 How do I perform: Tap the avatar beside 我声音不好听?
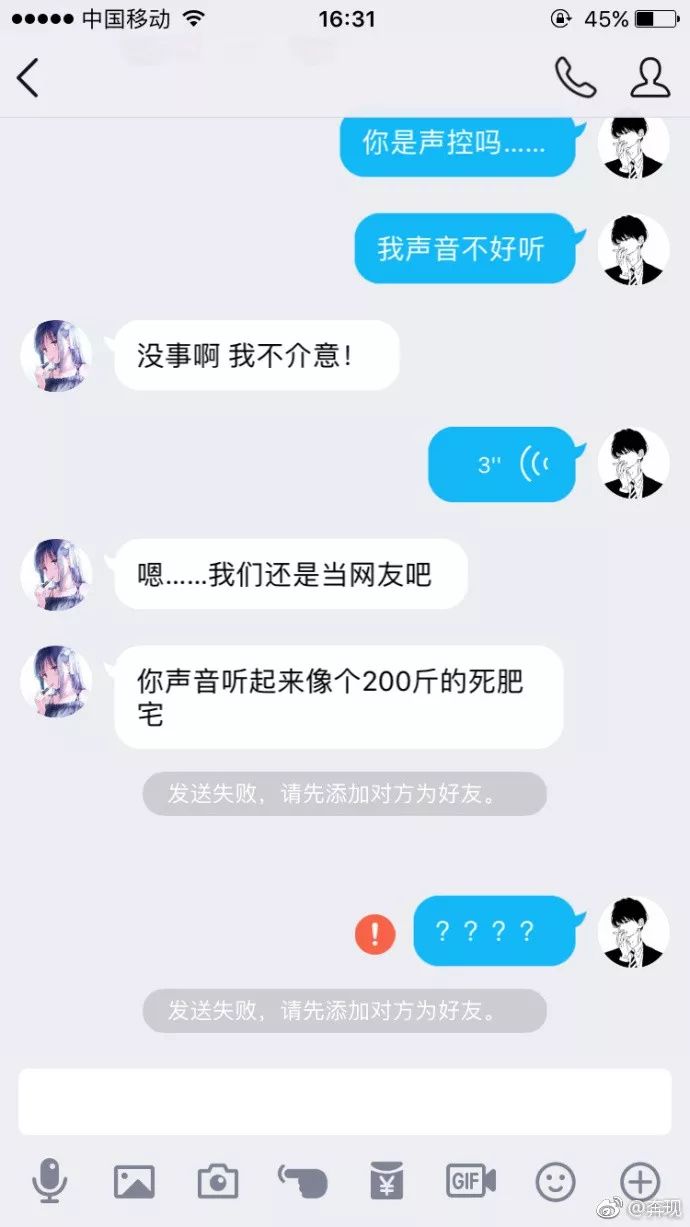click(x=633, y=249)
